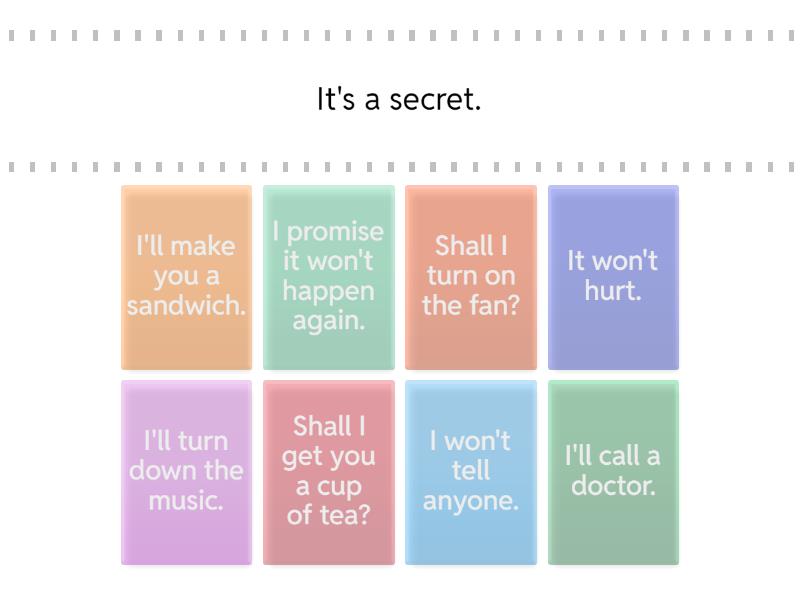Pick the "Shall I turn on the fan?" answer
The image size is (800, 600).
click(x=471, y=277)
